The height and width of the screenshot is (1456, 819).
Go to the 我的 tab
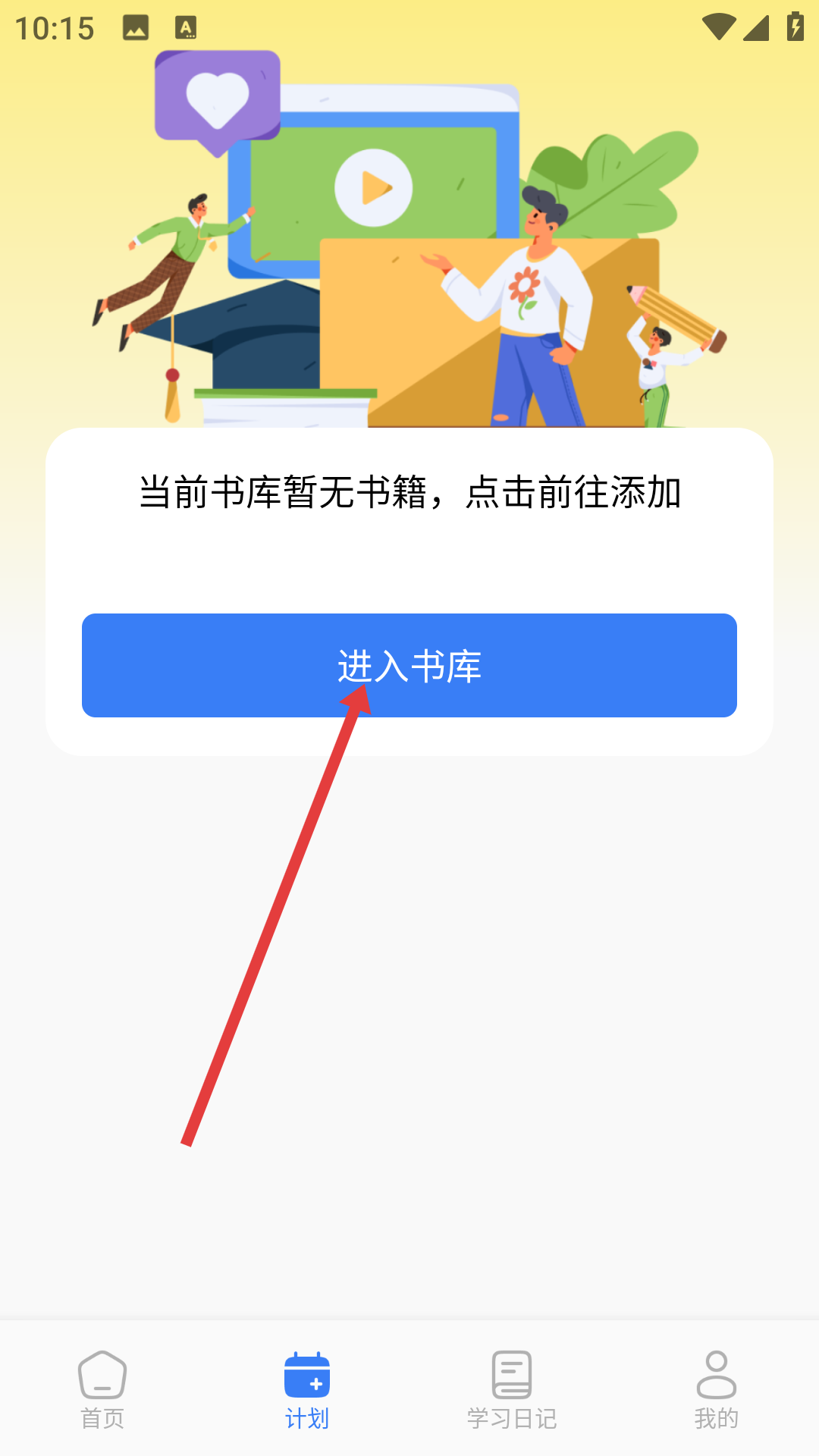coord(716,1389)
